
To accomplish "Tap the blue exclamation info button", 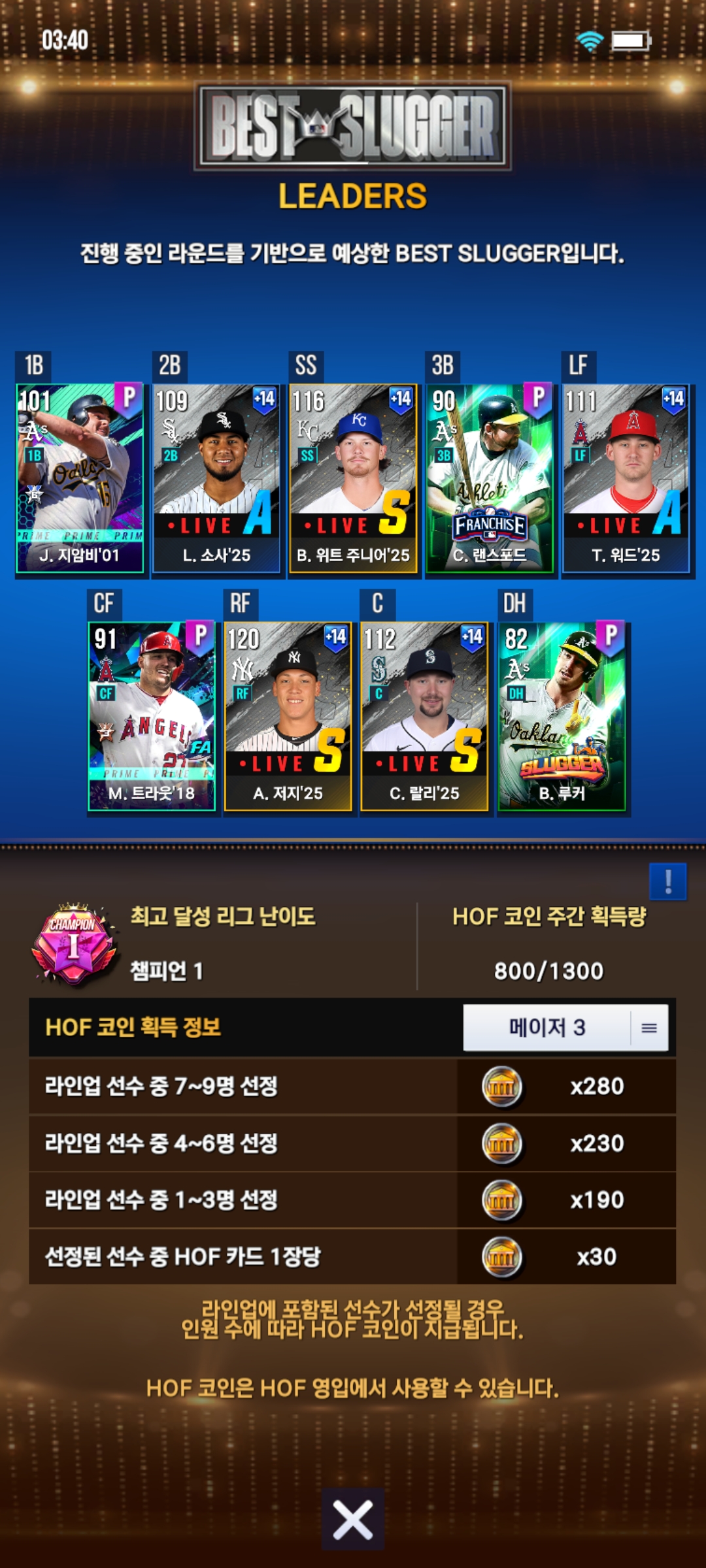I will (x=667, y=881).
